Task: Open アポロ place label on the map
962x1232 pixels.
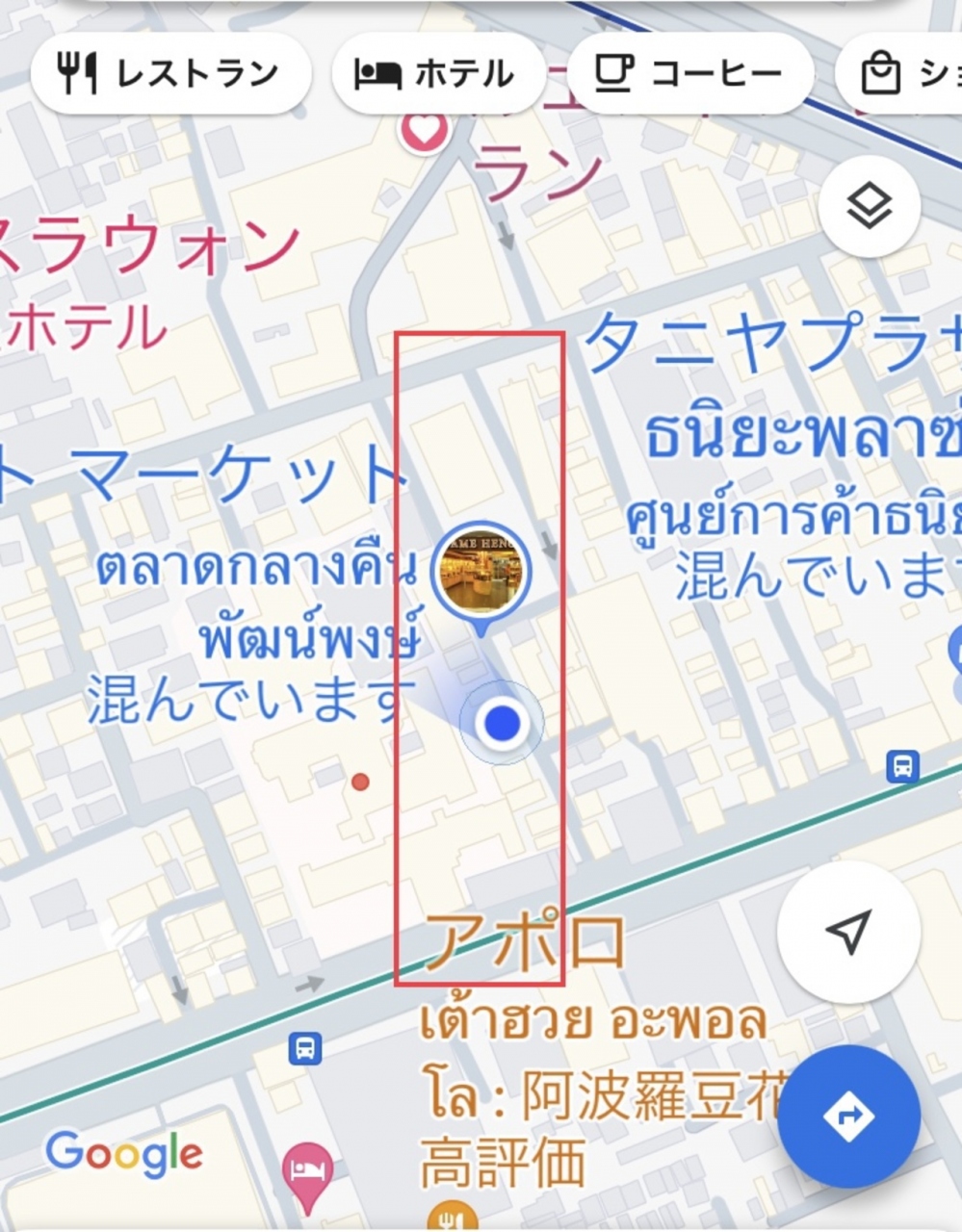Action: coord(525,943)
